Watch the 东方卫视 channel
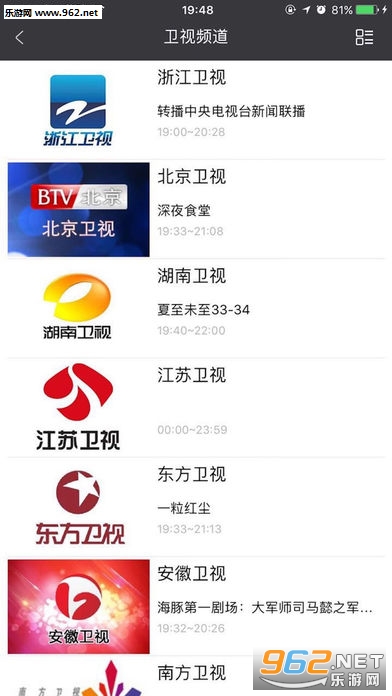This screenshot has height=696, width=392. (x=196, y=507)
